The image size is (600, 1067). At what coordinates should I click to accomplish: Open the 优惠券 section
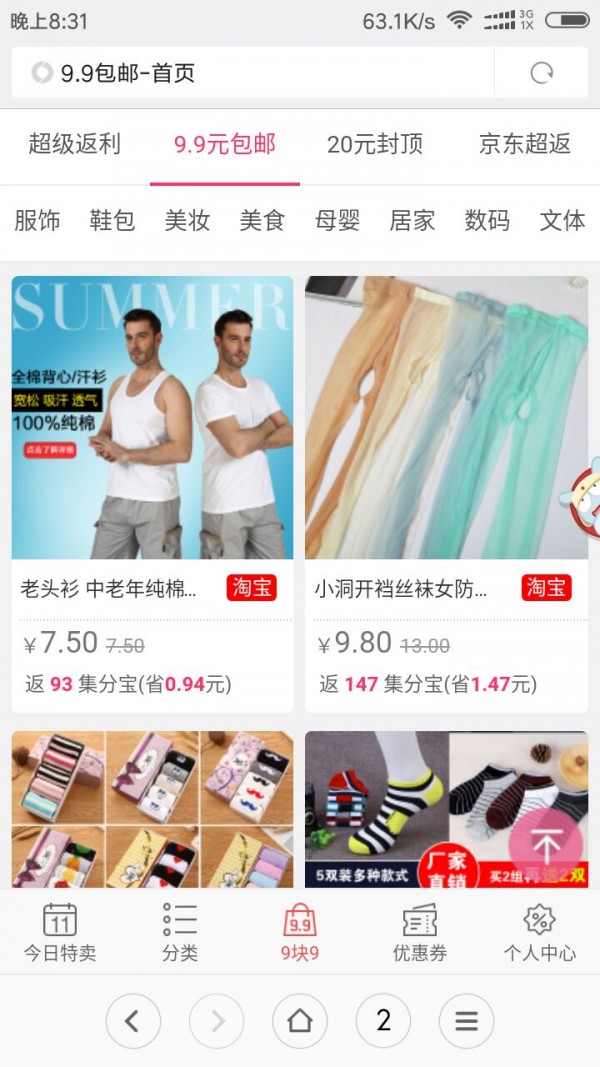click(420, 932)
